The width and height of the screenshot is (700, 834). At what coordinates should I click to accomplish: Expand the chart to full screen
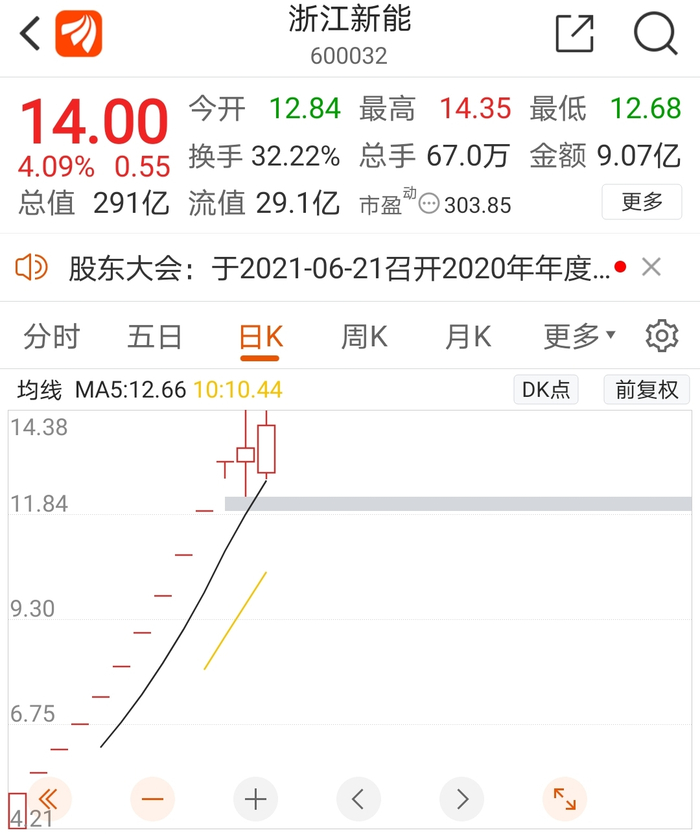point(565,799)
